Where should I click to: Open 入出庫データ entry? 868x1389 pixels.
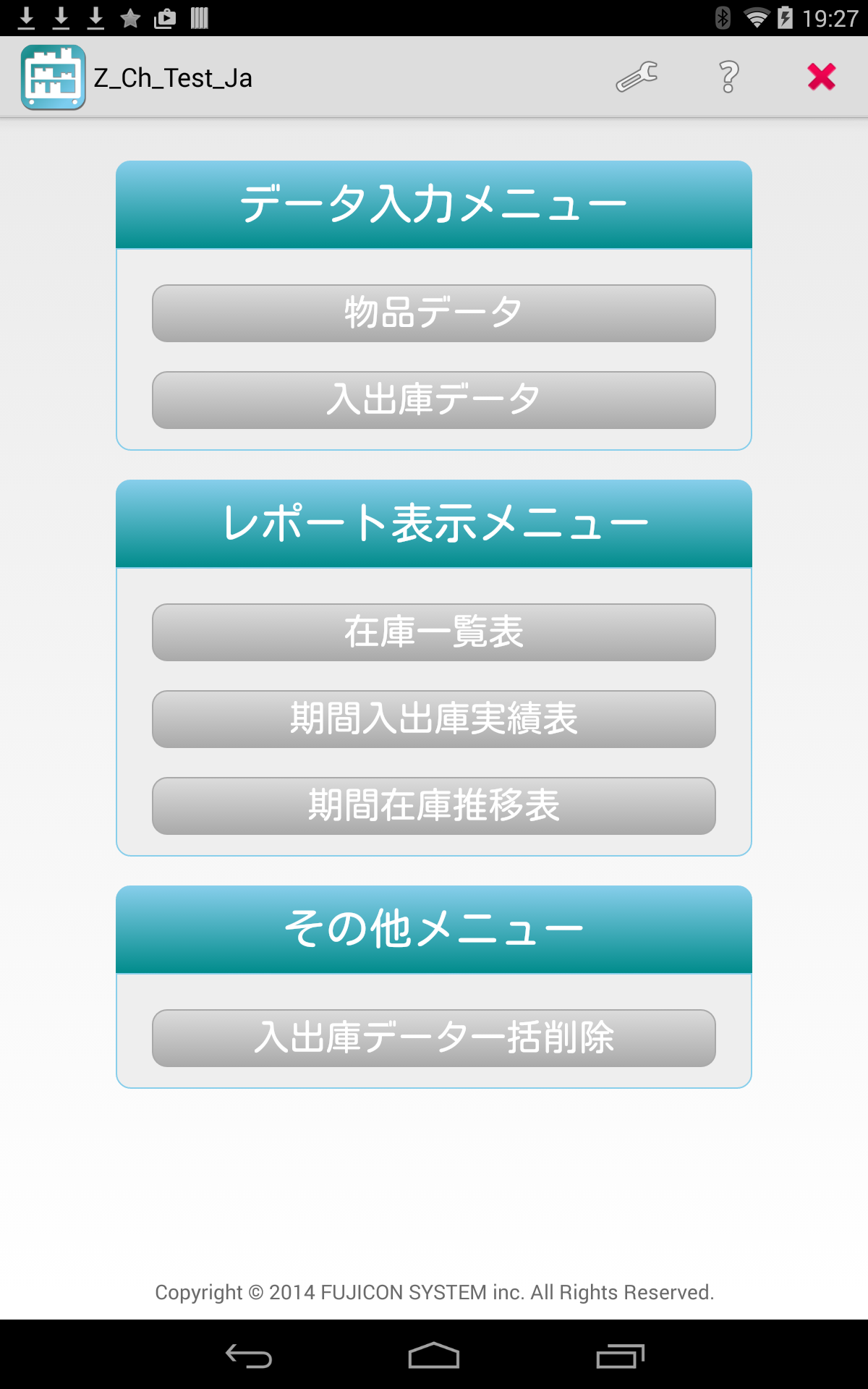[x=434, y=400]
